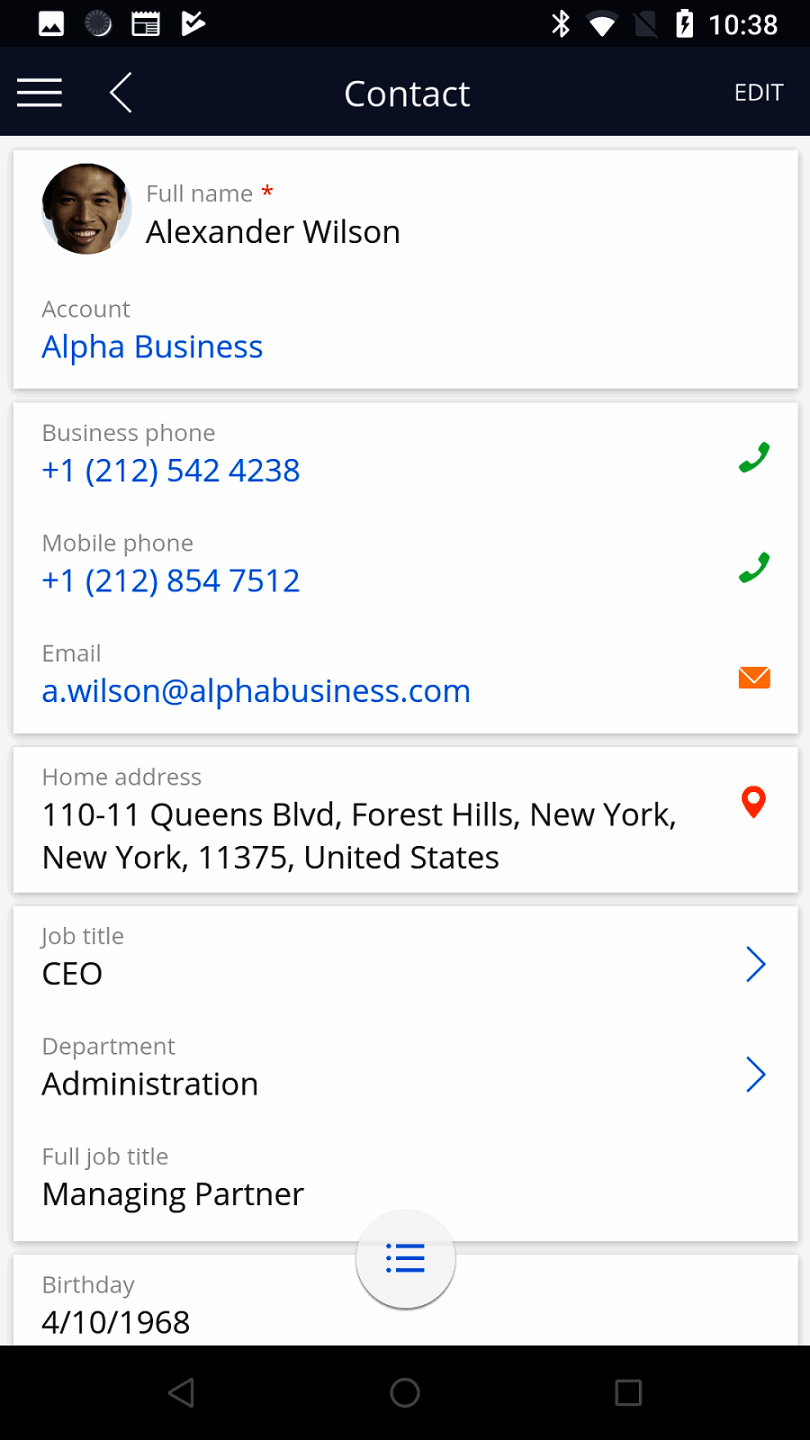
Task: Send an email using the envelope icon
Action: coord(754,678)
